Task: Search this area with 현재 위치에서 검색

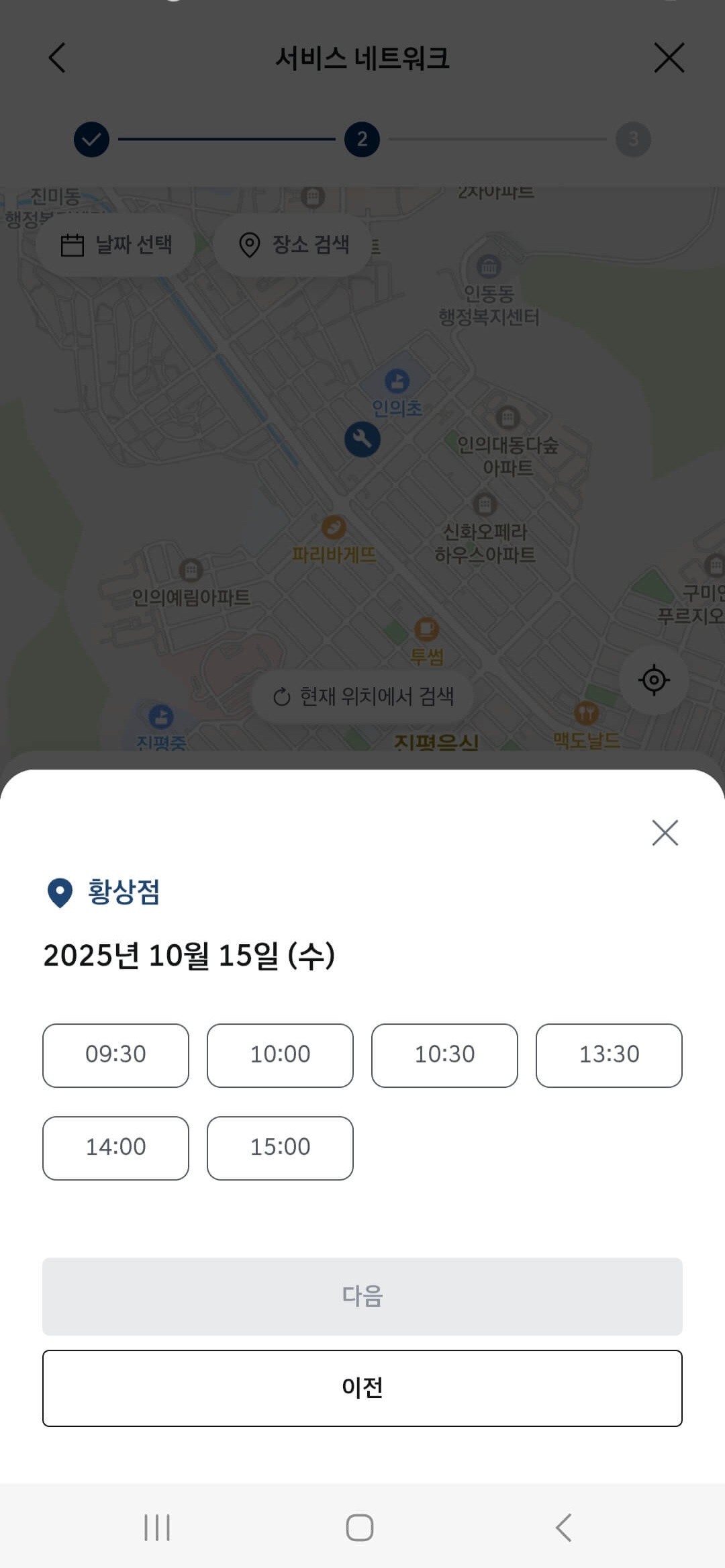Action: (x=362, y=696)
